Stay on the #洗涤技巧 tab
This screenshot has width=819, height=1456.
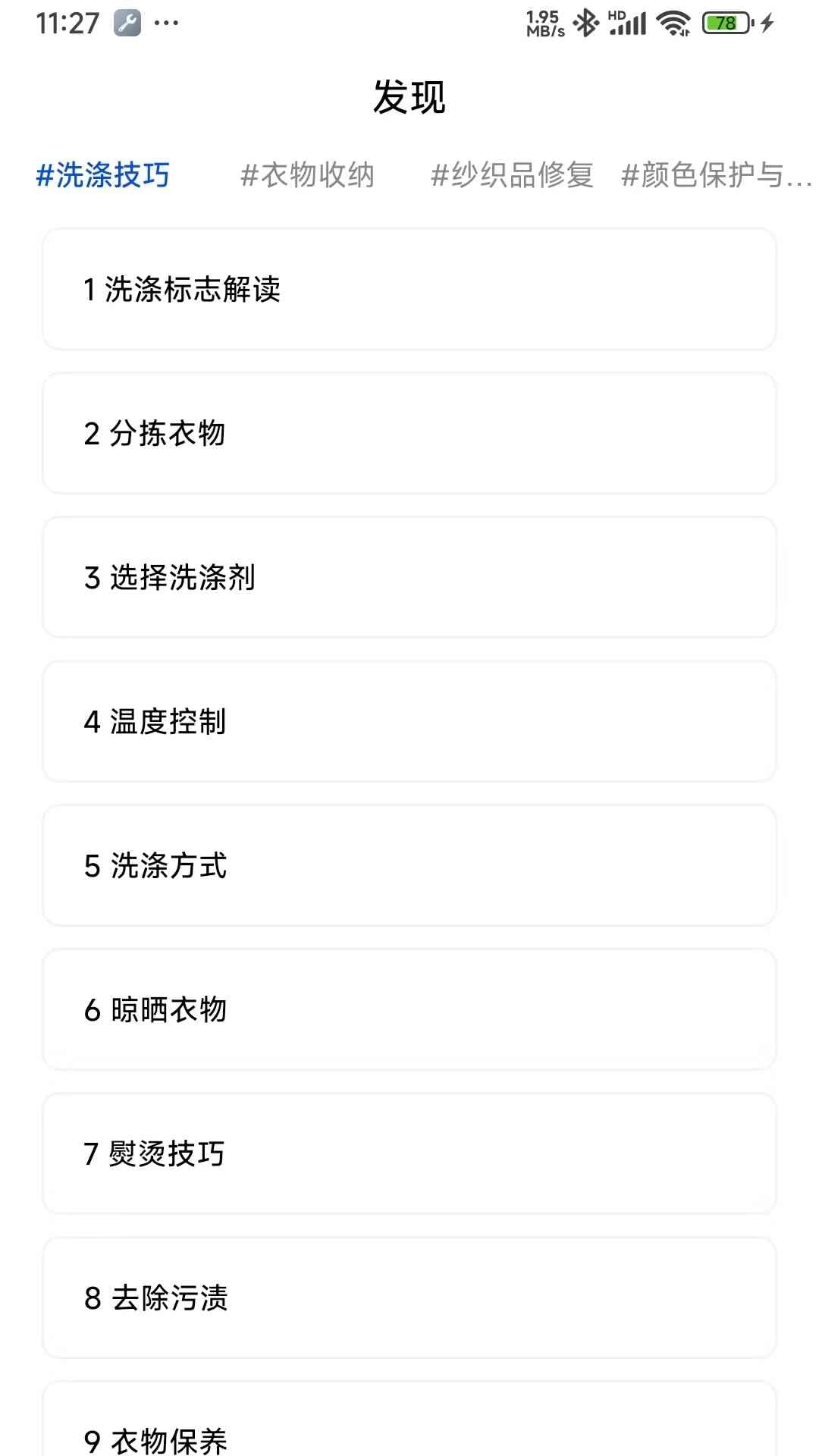tap(104, 174)
